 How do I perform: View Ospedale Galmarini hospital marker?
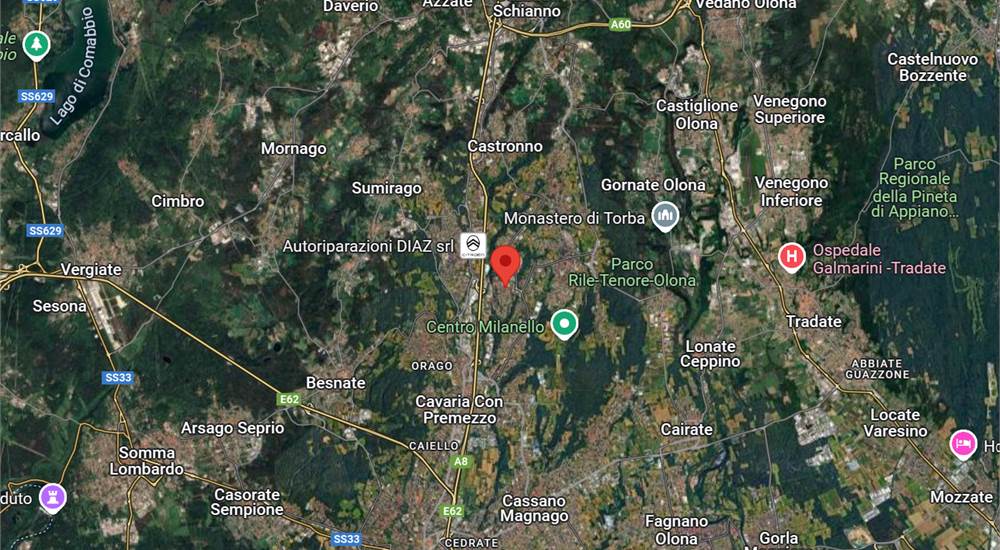click(792, 257)
